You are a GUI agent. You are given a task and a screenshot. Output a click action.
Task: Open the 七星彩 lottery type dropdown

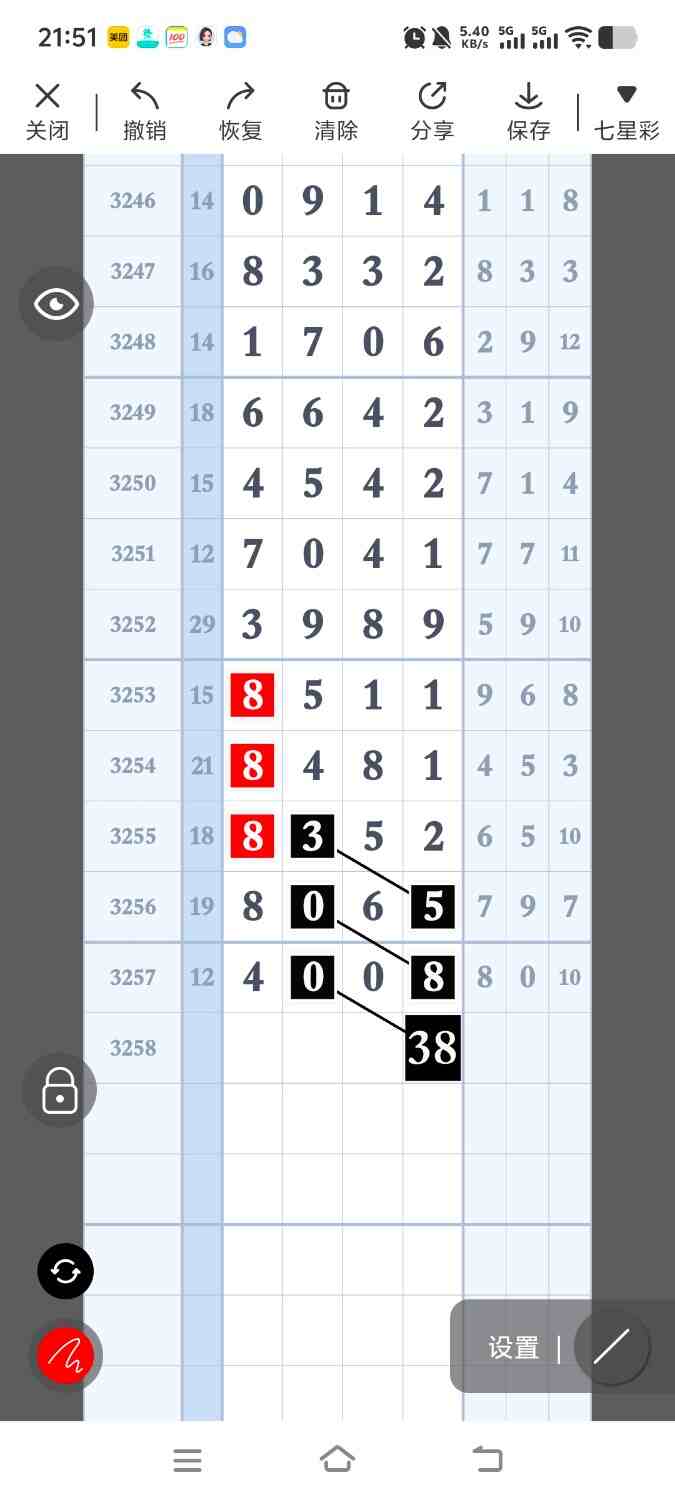tap(626, 110)
